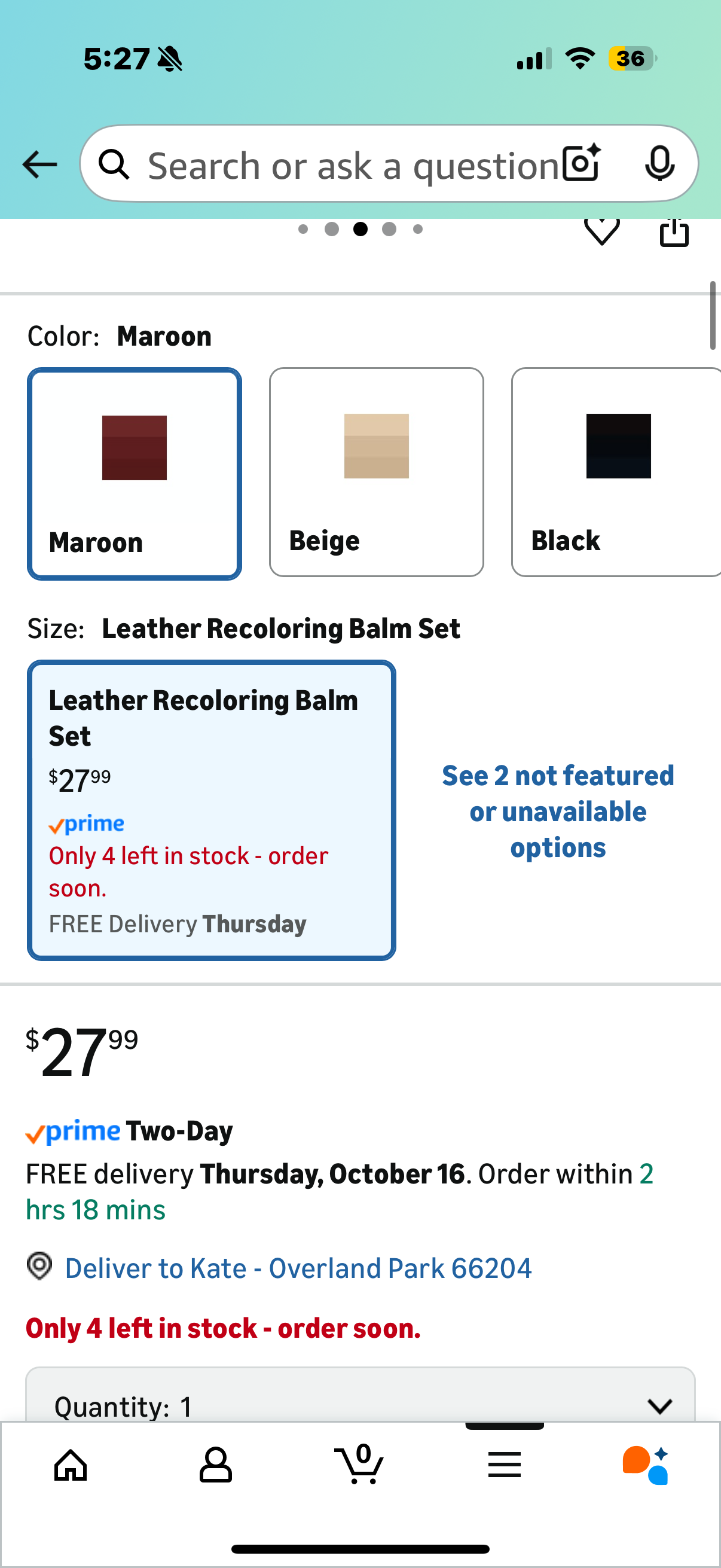Change delivery address for Kate - Overland Park
This screenshot has width=721, height=1568.
(x=298, y=1268)
